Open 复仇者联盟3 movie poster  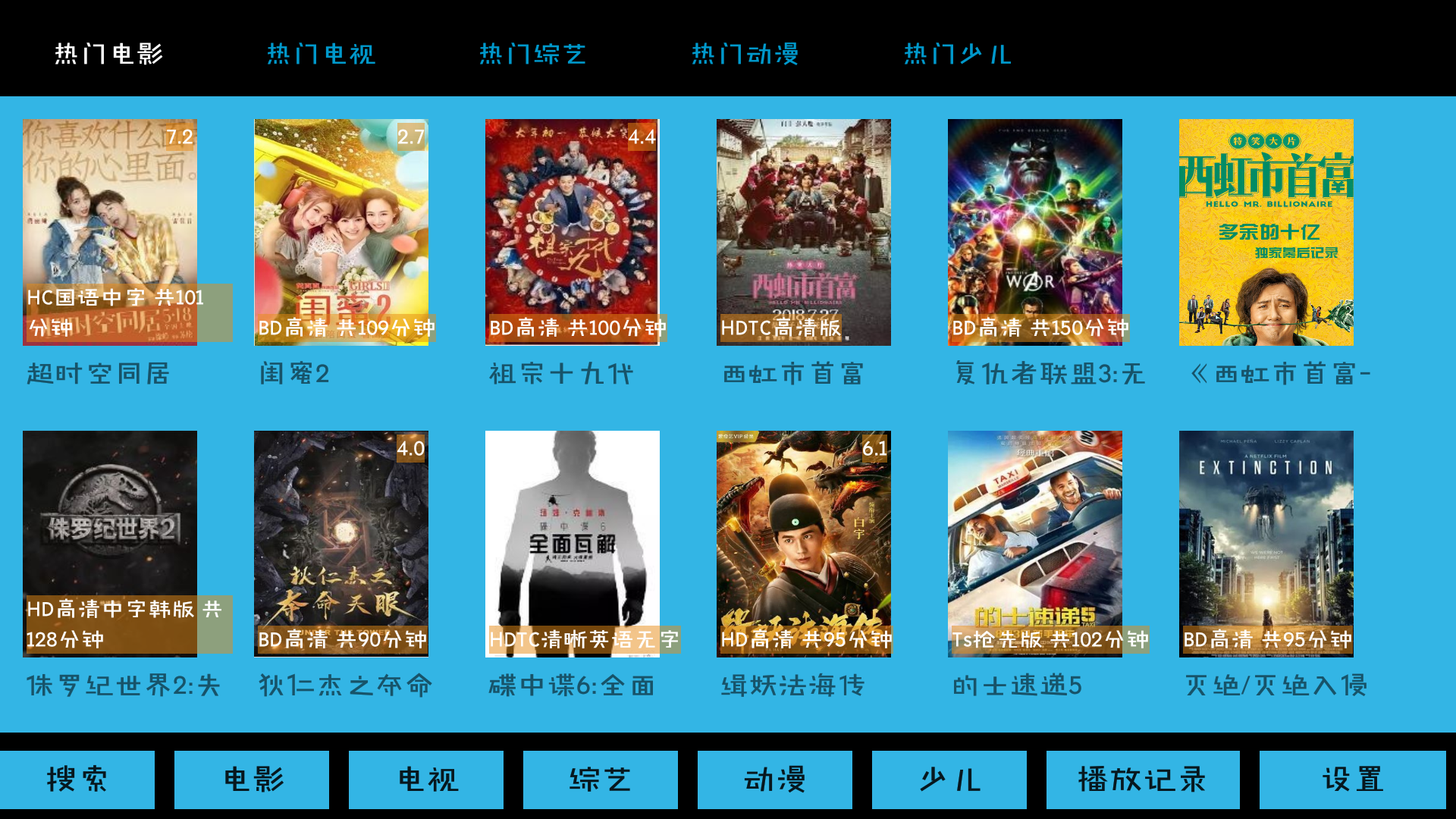[x=1035, y=232]
